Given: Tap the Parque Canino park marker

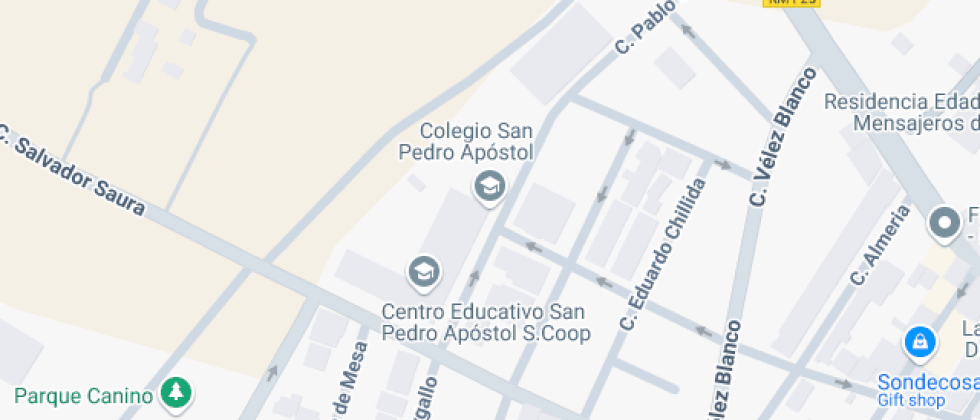Looking at the screenshot, I should pos(177,393).
